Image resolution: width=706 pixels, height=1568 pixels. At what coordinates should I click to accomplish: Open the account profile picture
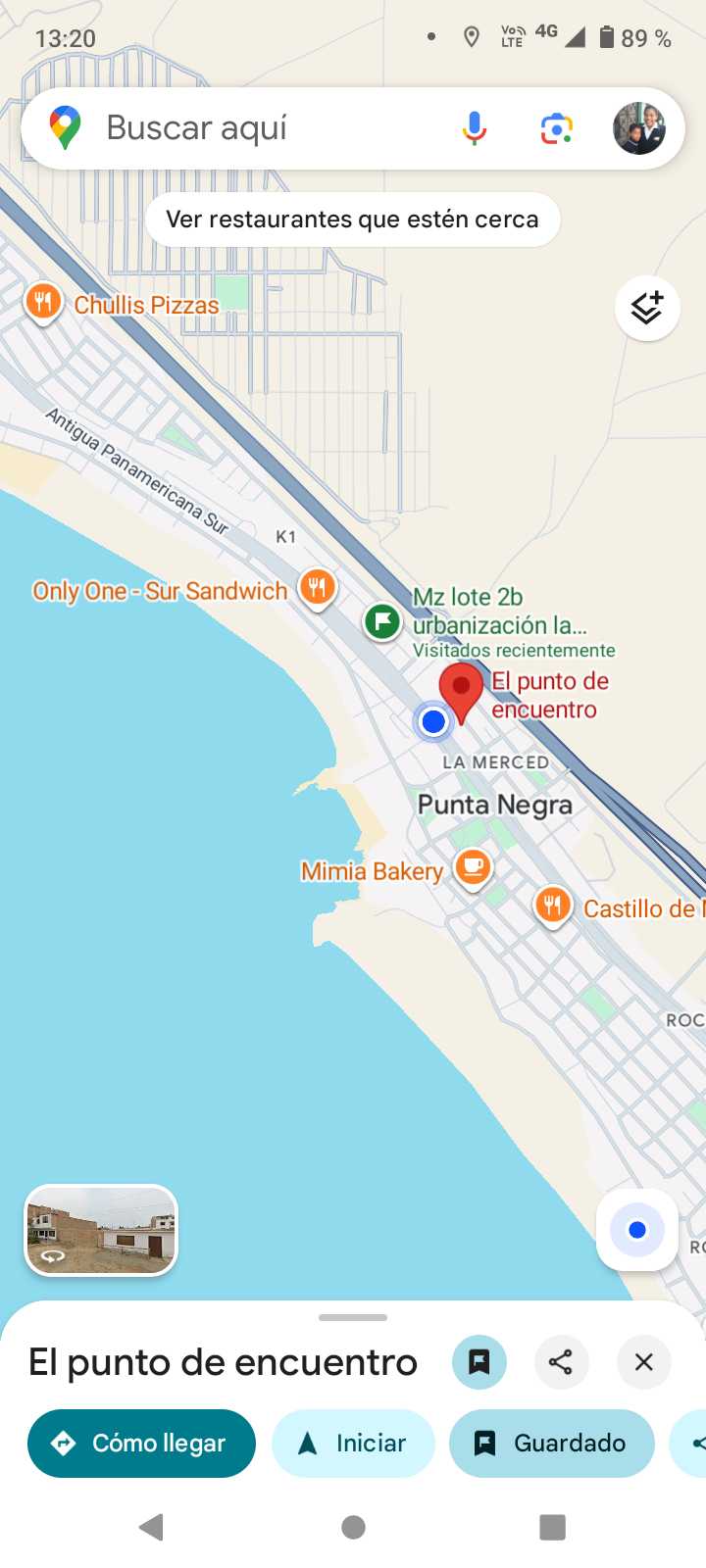pos(638,128)
